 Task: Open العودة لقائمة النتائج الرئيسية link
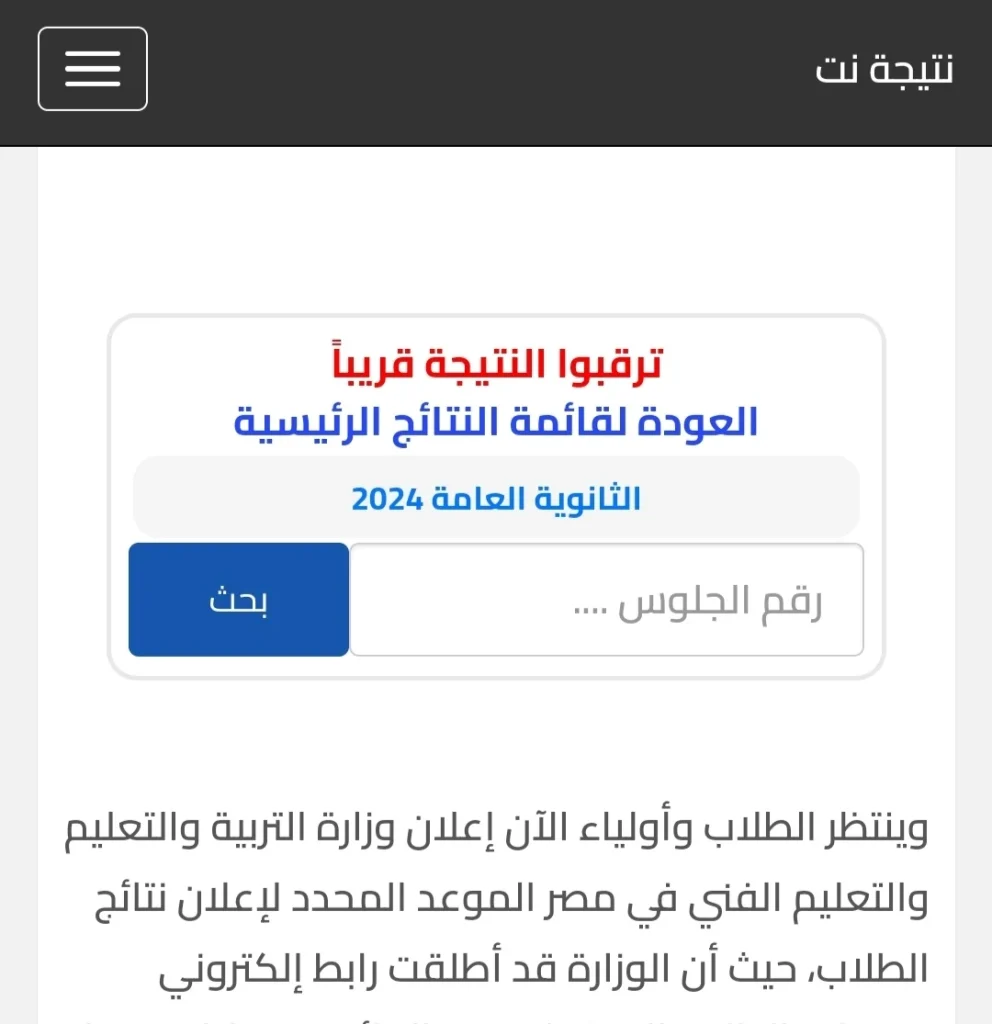(x=496, y=422)
